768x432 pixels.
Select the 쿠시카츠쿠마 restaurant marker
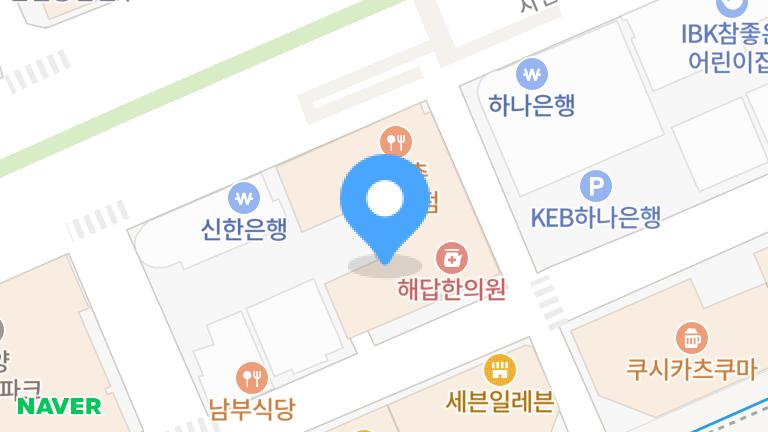pyautogui.click(x=690, y=337)
